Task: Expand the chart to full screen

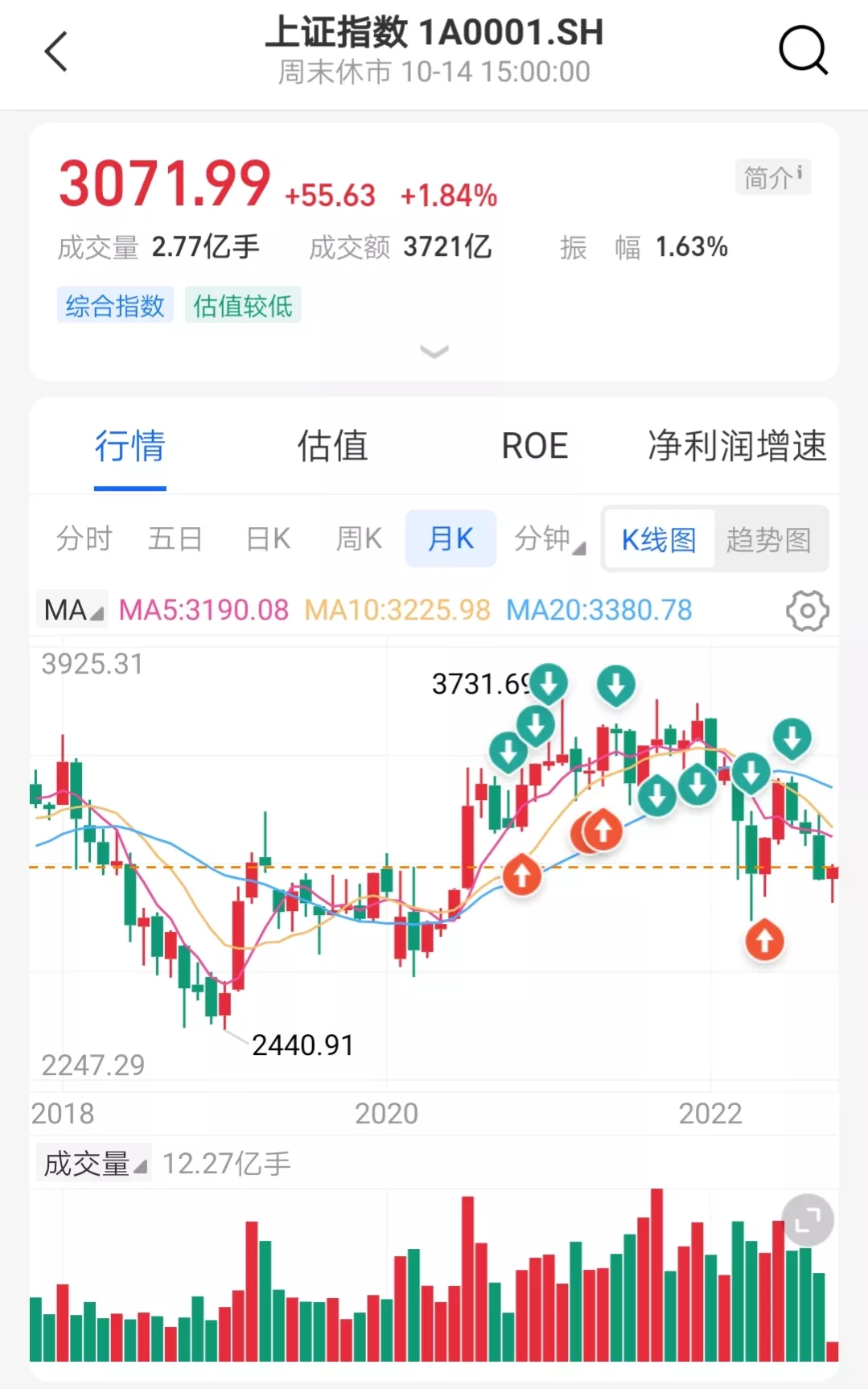Action: [x=808, y=1220]
